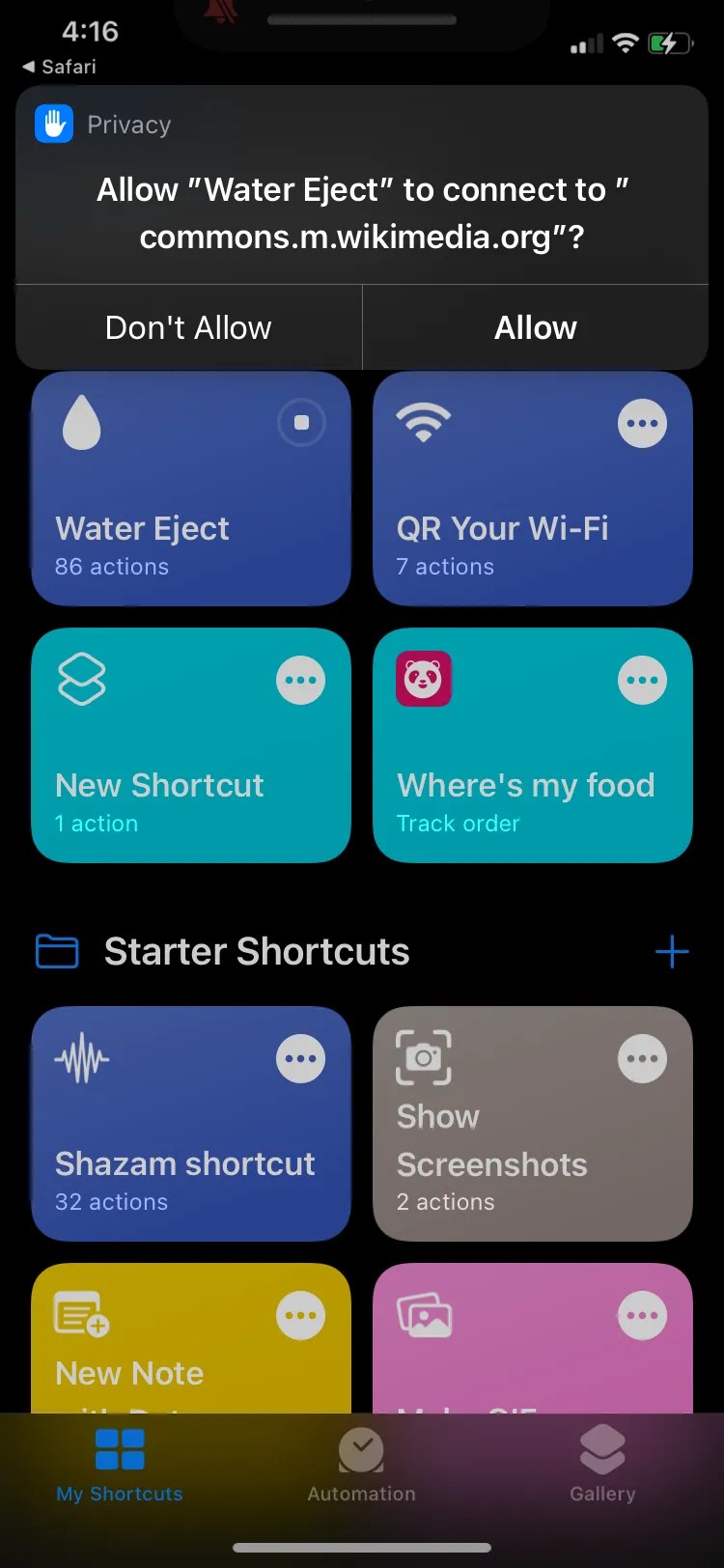
Task: Tap the Privacy hand icon in the dialog
Action: (x=52, y=124)
